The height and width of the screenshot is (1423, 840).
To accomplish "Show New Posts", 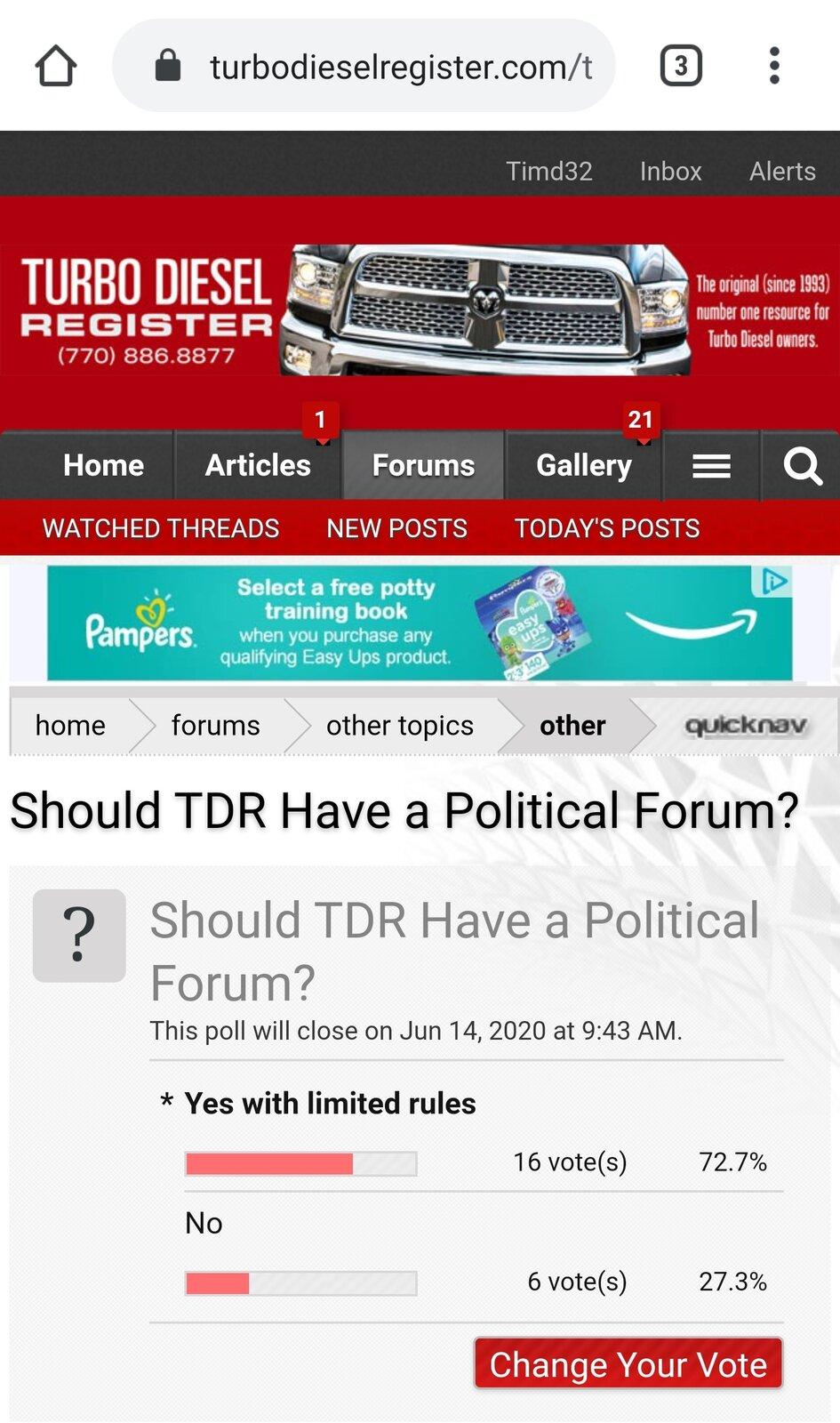I will tap(396, 528).
